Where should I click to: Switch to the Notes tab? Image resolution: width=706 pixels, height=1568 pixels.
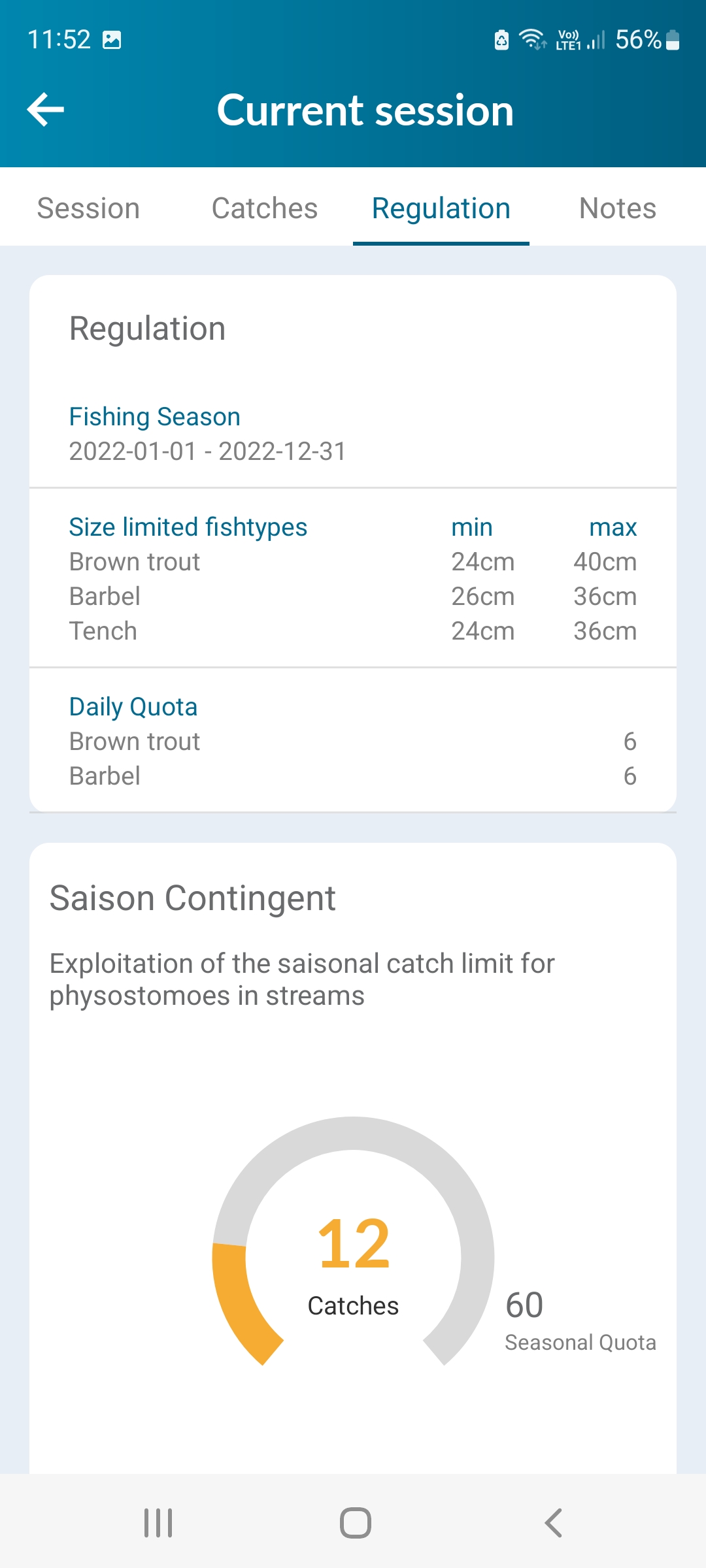point(618,208)
